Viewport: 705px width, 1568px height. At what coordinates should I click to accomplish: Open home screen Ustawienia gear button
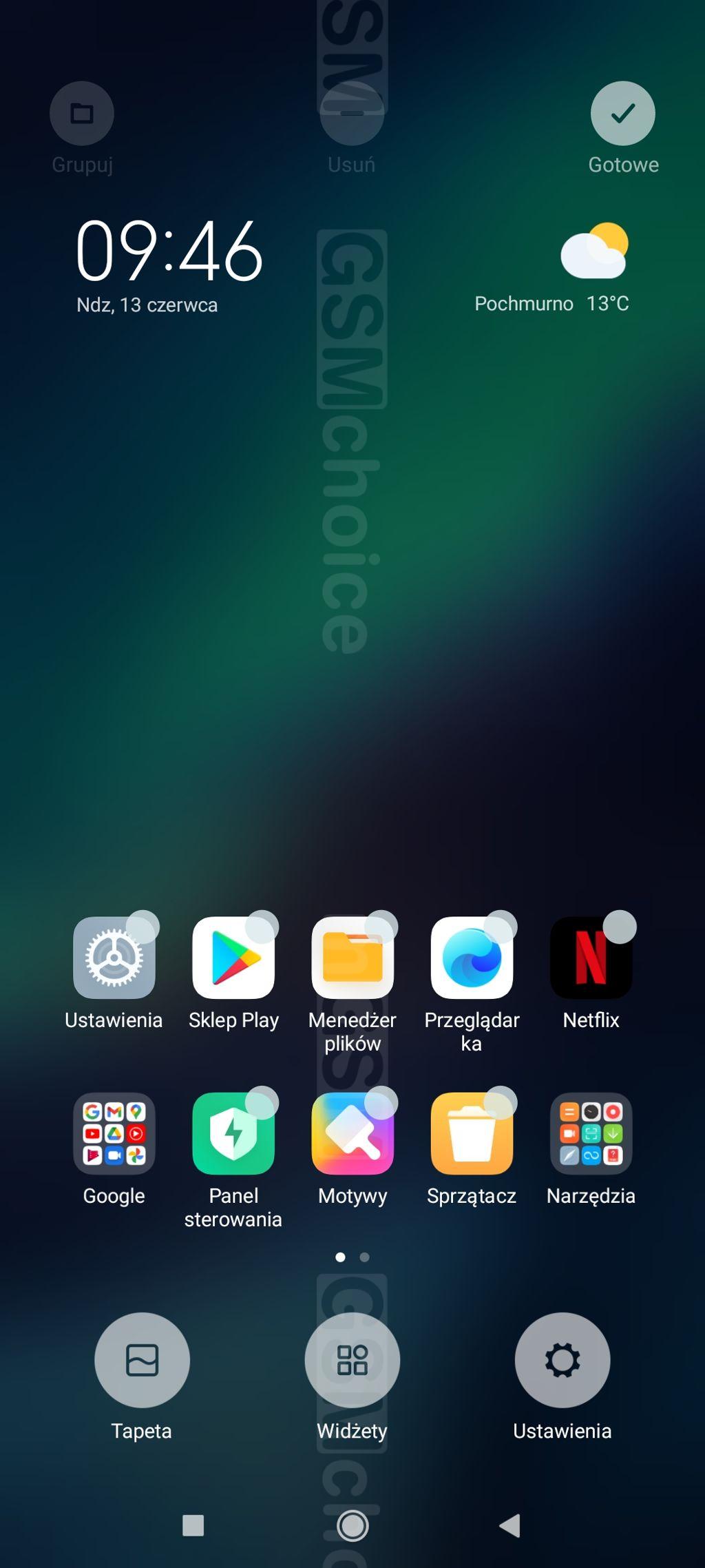click(562, 1360)
